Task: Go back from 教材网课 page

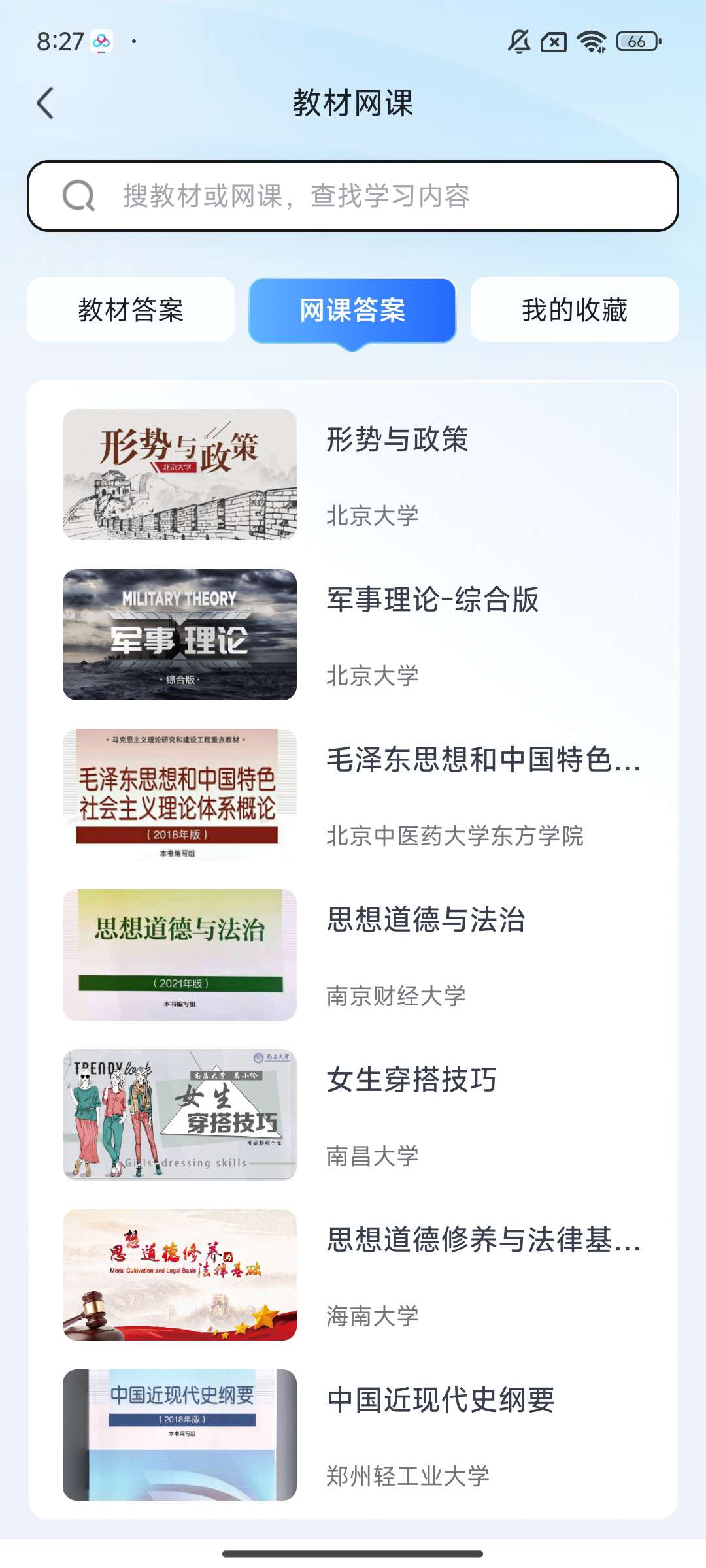Action: [x=46, y=103]
